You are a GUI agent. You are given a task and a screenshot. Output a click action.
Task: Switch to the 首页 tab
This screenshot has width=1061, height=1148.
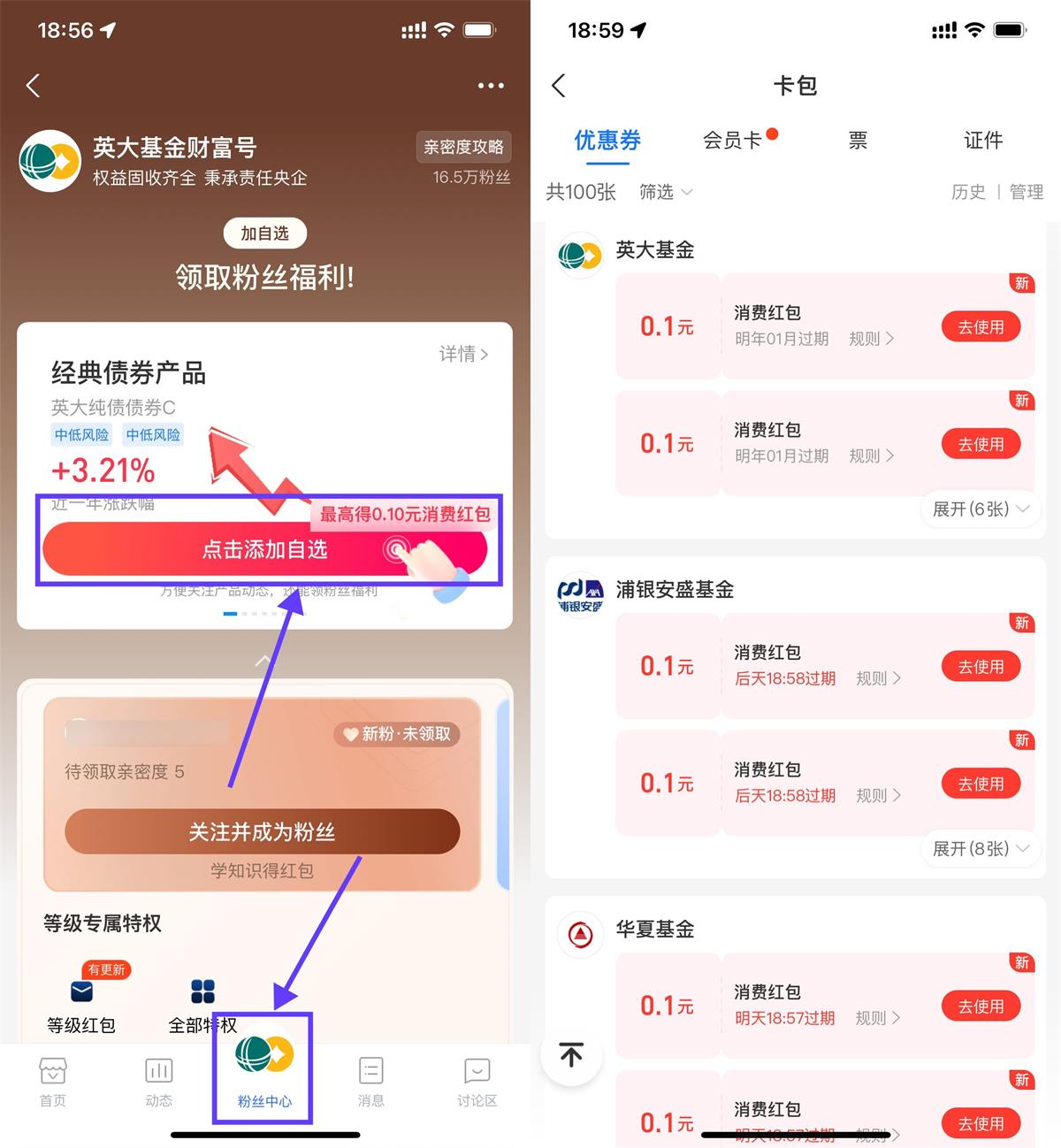point(53,1081)
